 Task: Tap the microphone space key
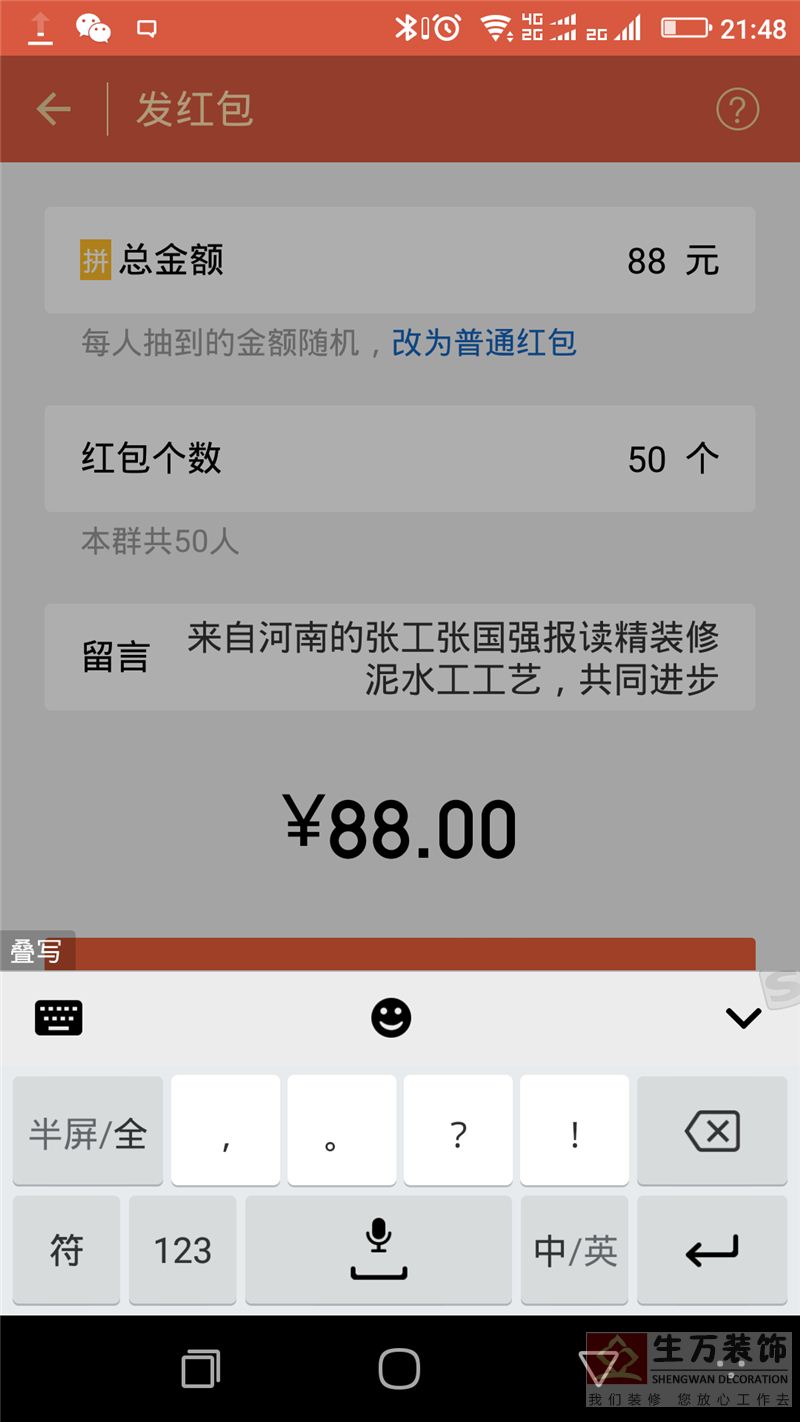click(x=379, y=1250)
